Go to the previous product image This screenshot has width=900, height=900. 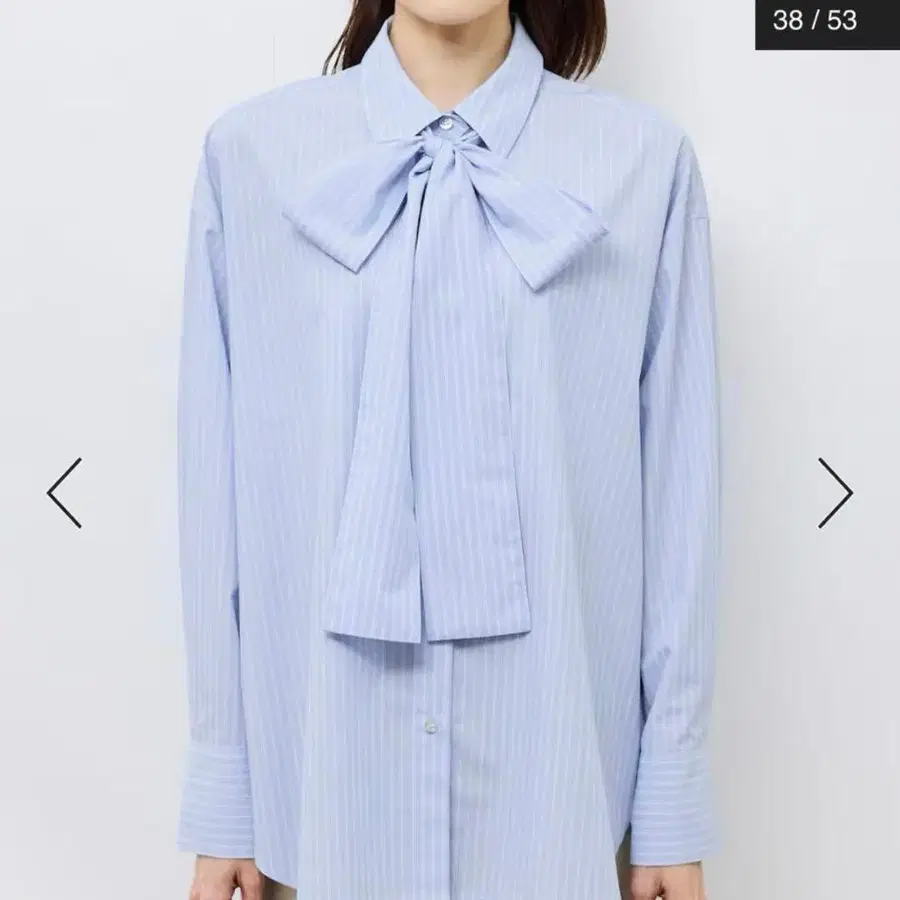coord(64,493)
